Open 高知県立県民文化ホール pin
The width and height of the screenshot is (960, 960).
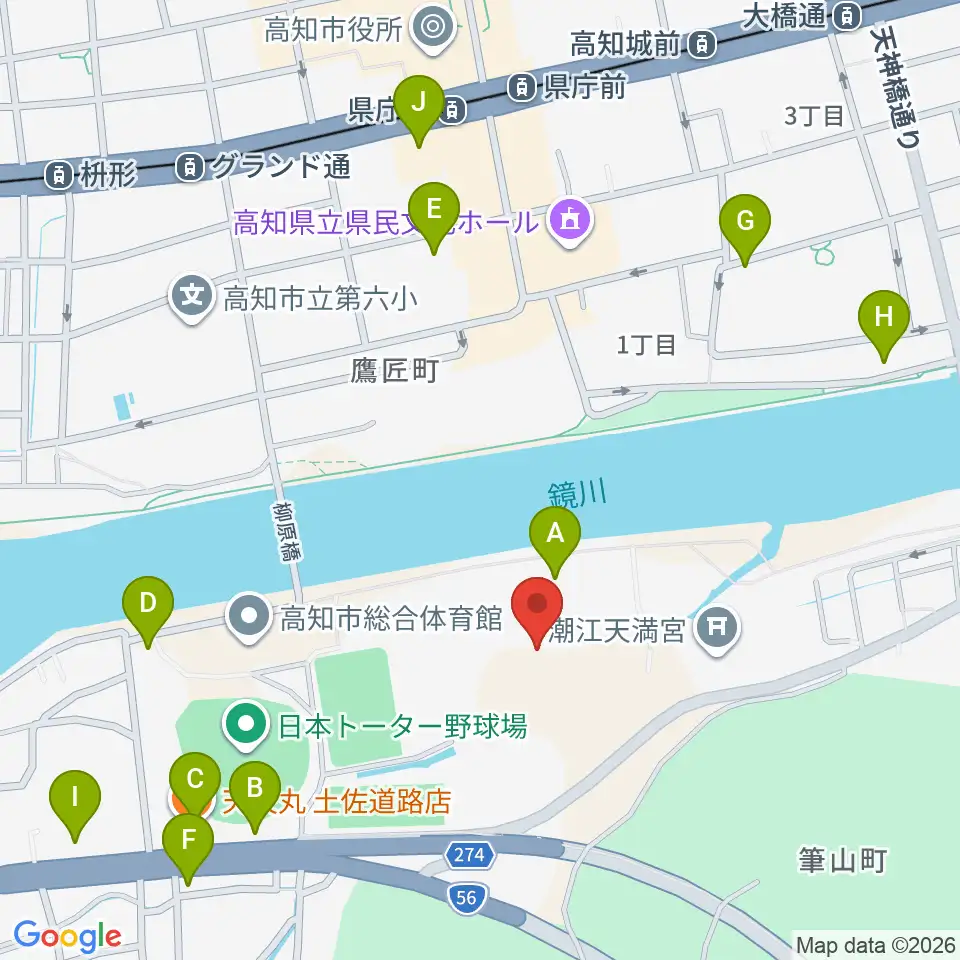click(570, 222)
